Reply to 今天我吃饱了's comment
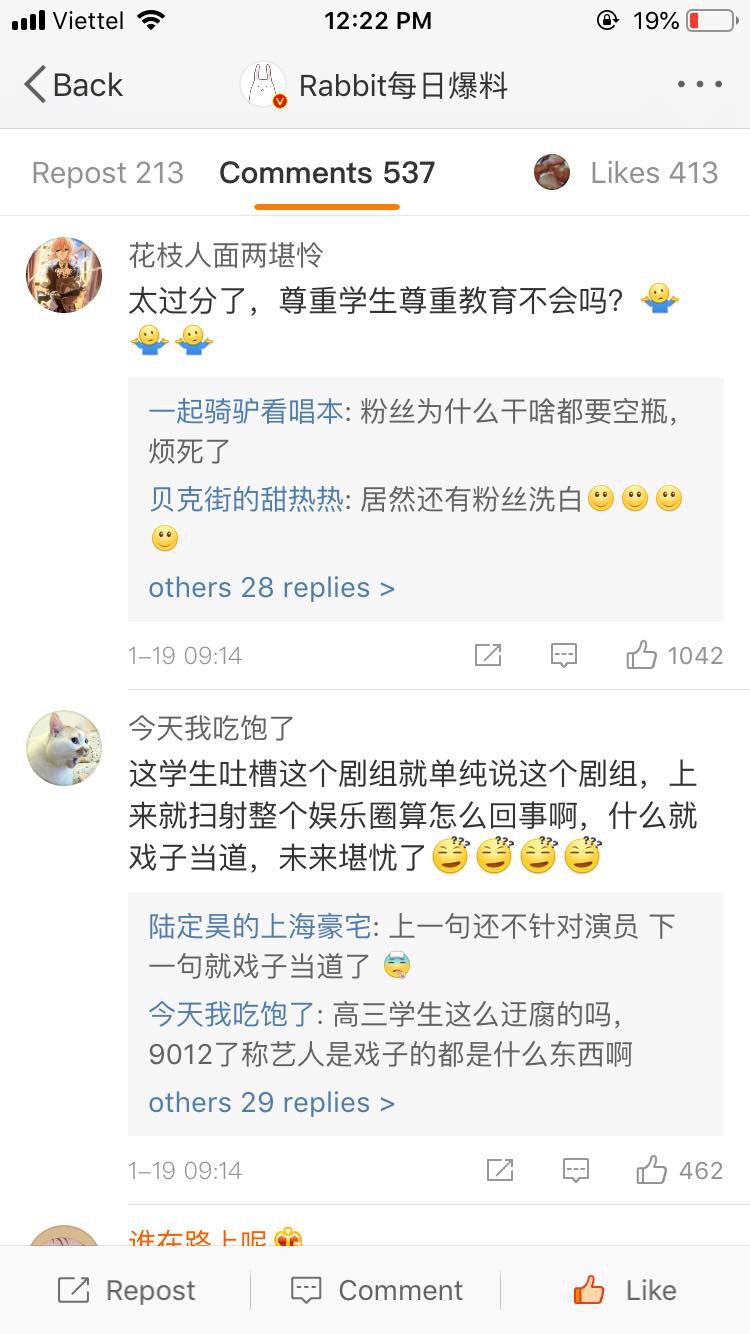Viewport: 750px width, 1334px height. click(575, 1170)
